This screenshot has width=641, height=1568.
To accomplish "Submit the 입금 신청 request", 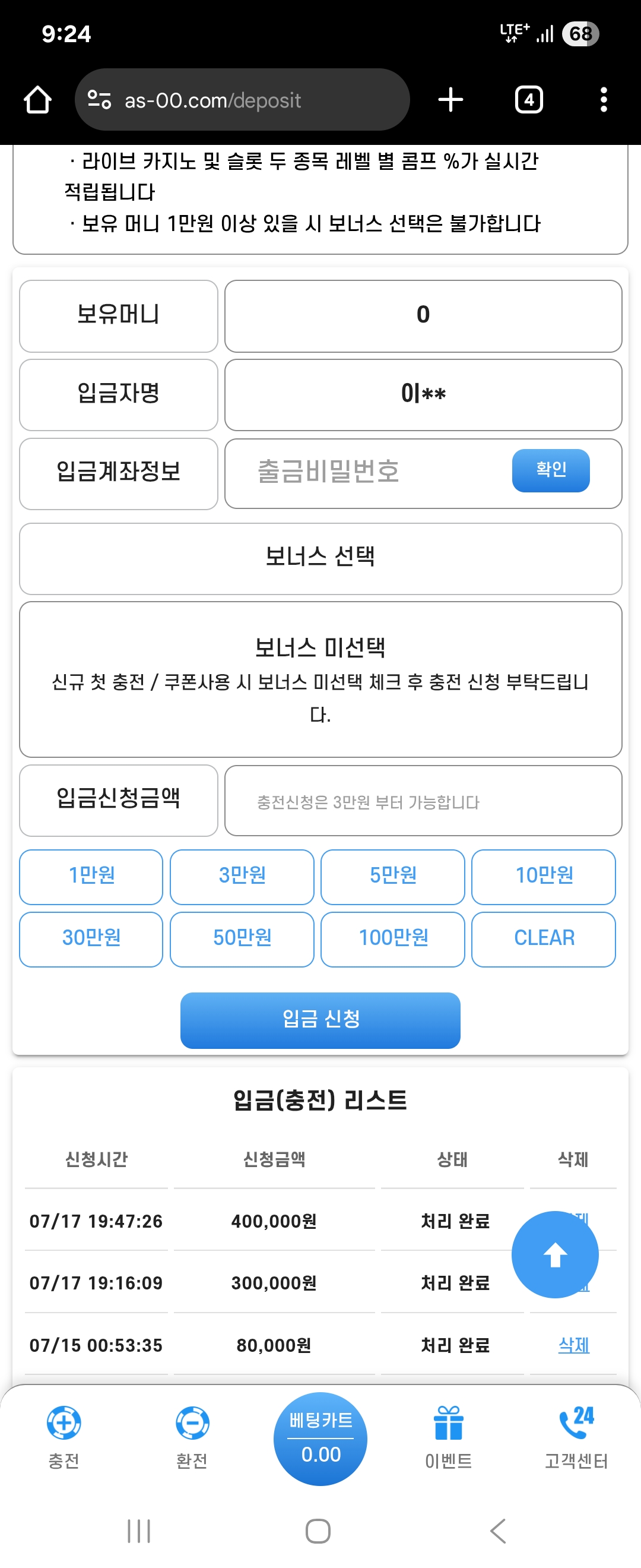I will coord(320,1020).
